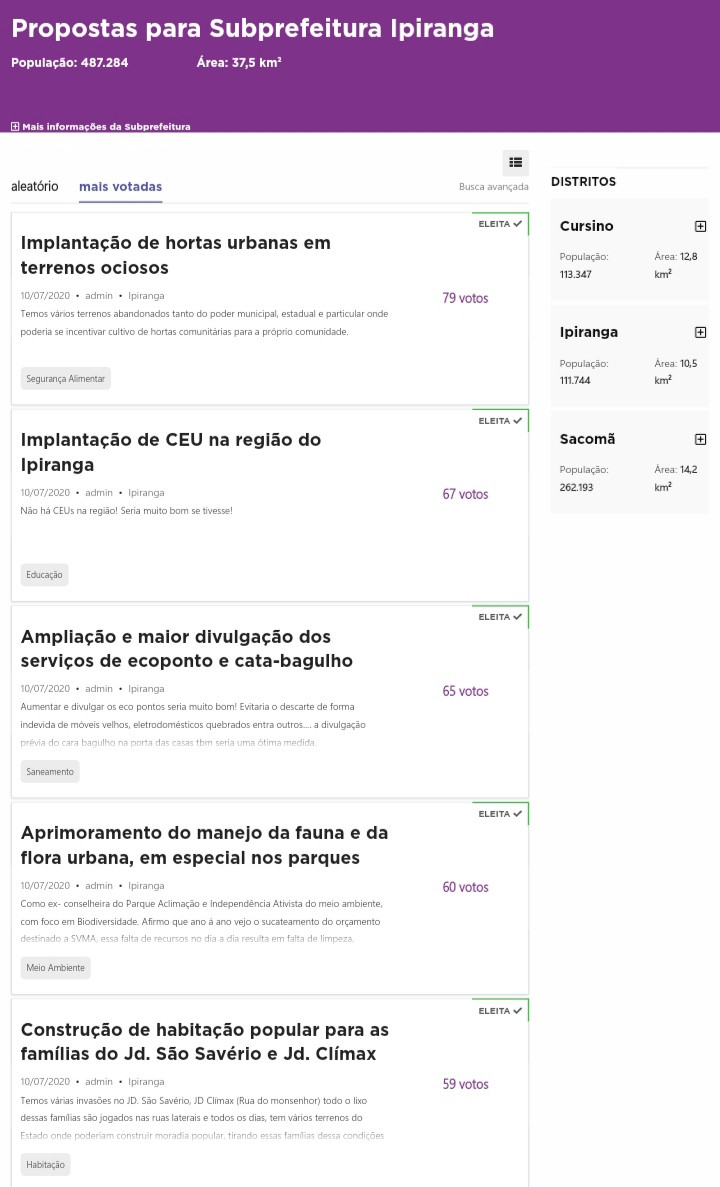This screenshot has height=1187, width=720.
Task: Open Busca avançada
Action: [x=494, y=186]
